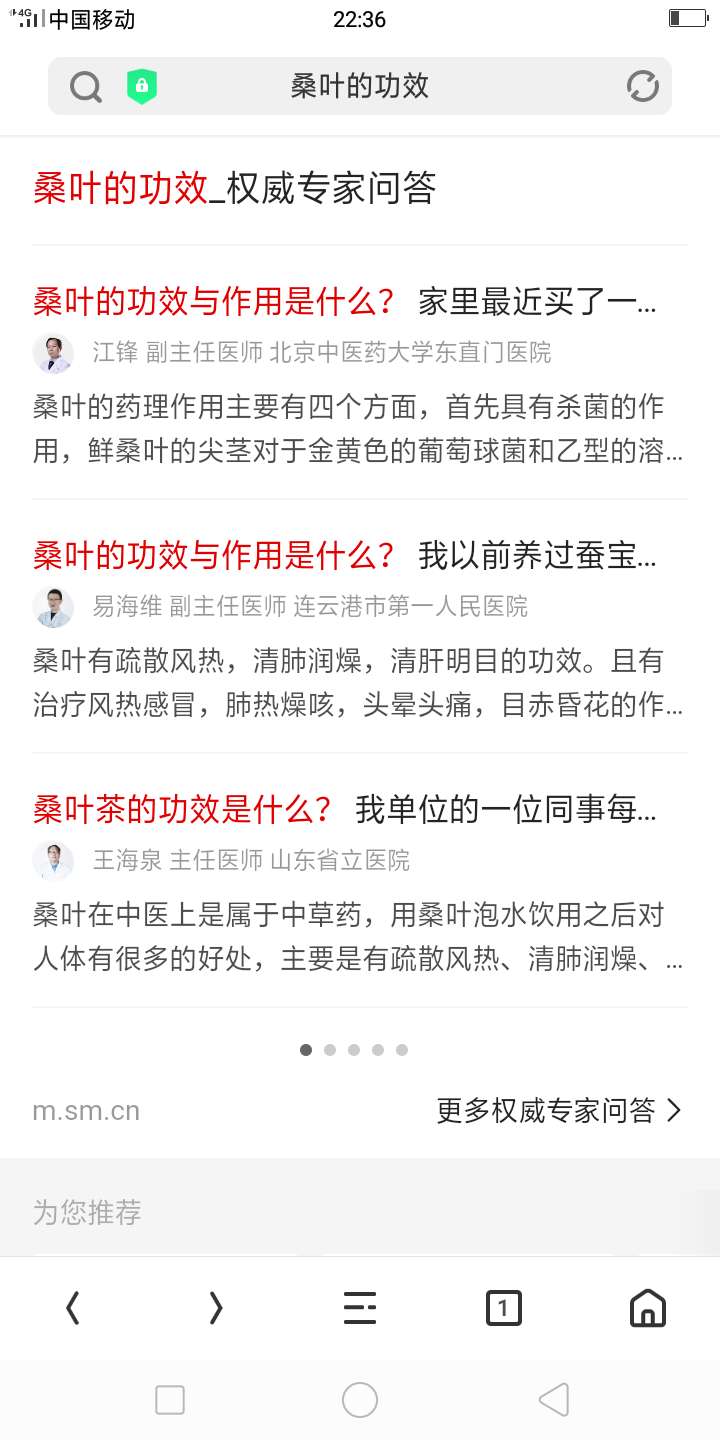Go to the browser home page
Screen dimensions: 720x1440
click(x=648, y=1307)
